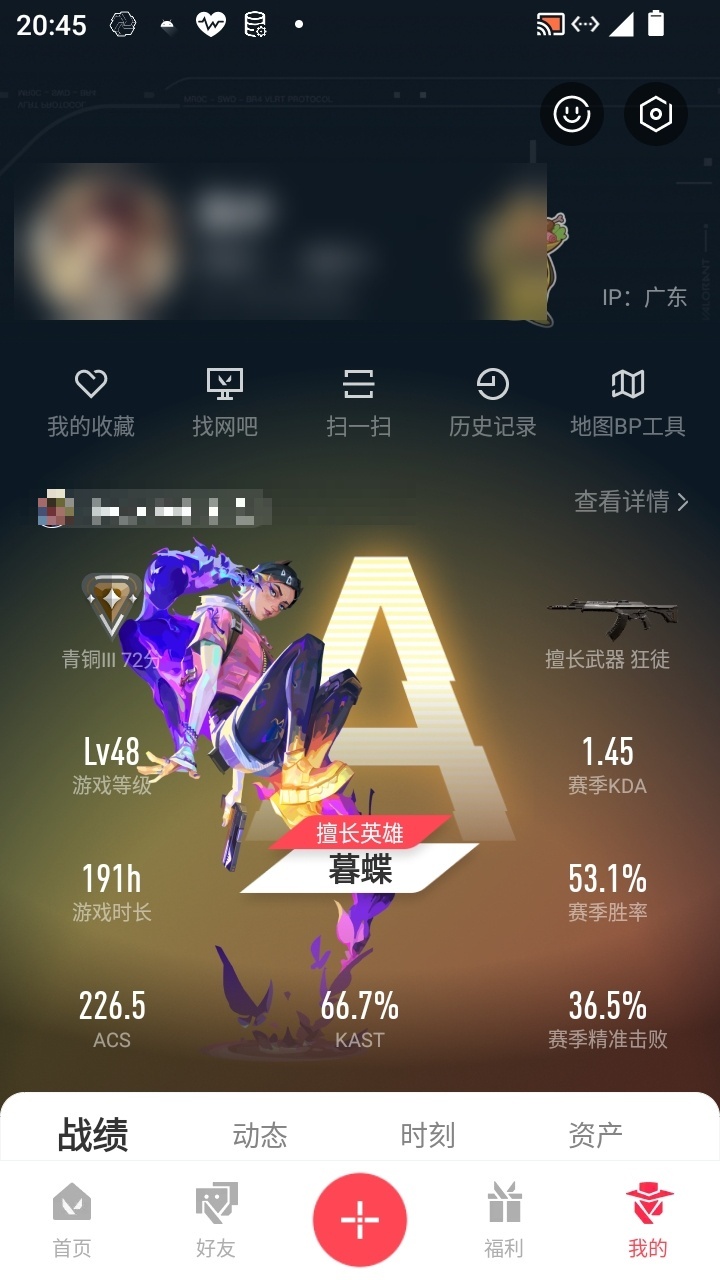The image size is (720, 1280).
Task: Open the hexagon settings icon
Action: (656, 114)
